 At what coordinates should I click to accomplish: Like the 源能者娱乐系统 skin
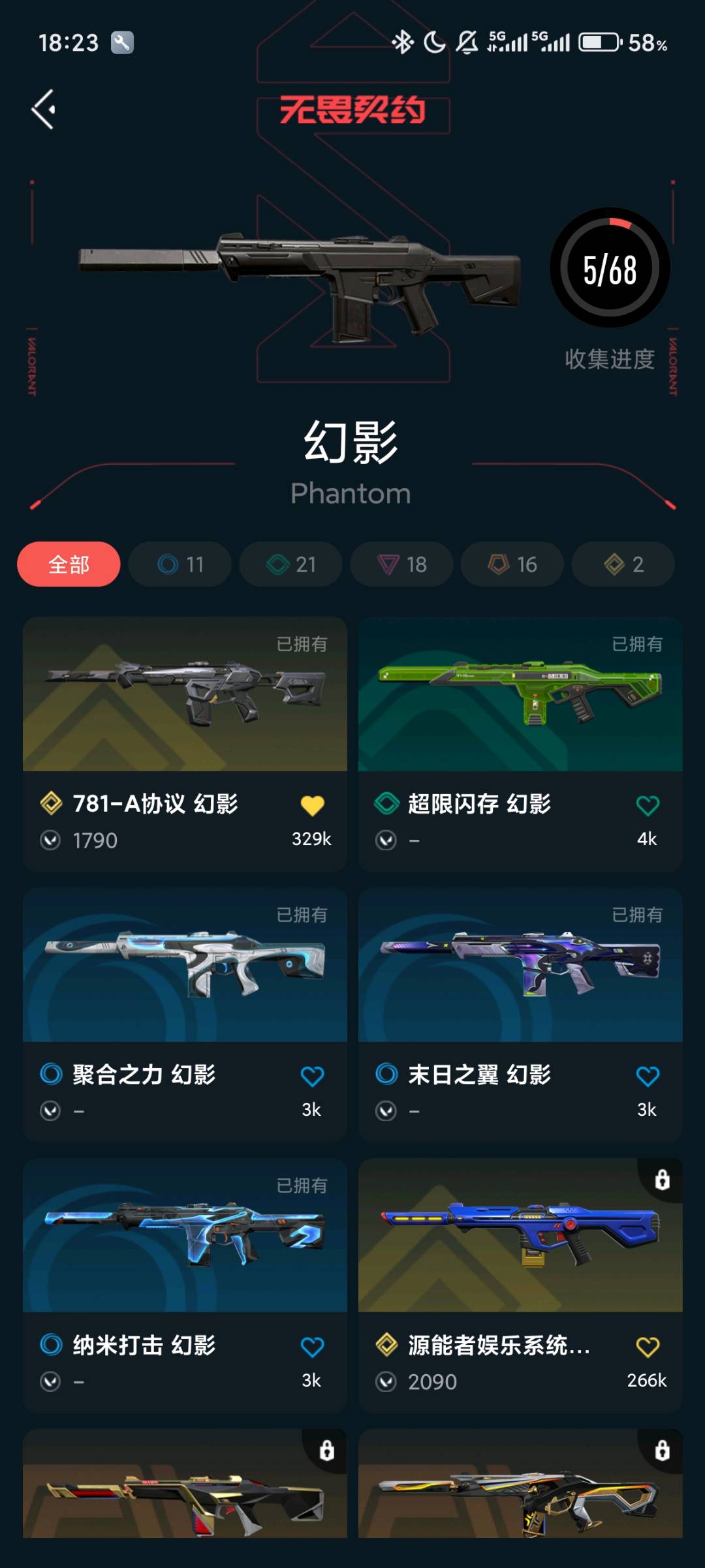coord(648,1347)
